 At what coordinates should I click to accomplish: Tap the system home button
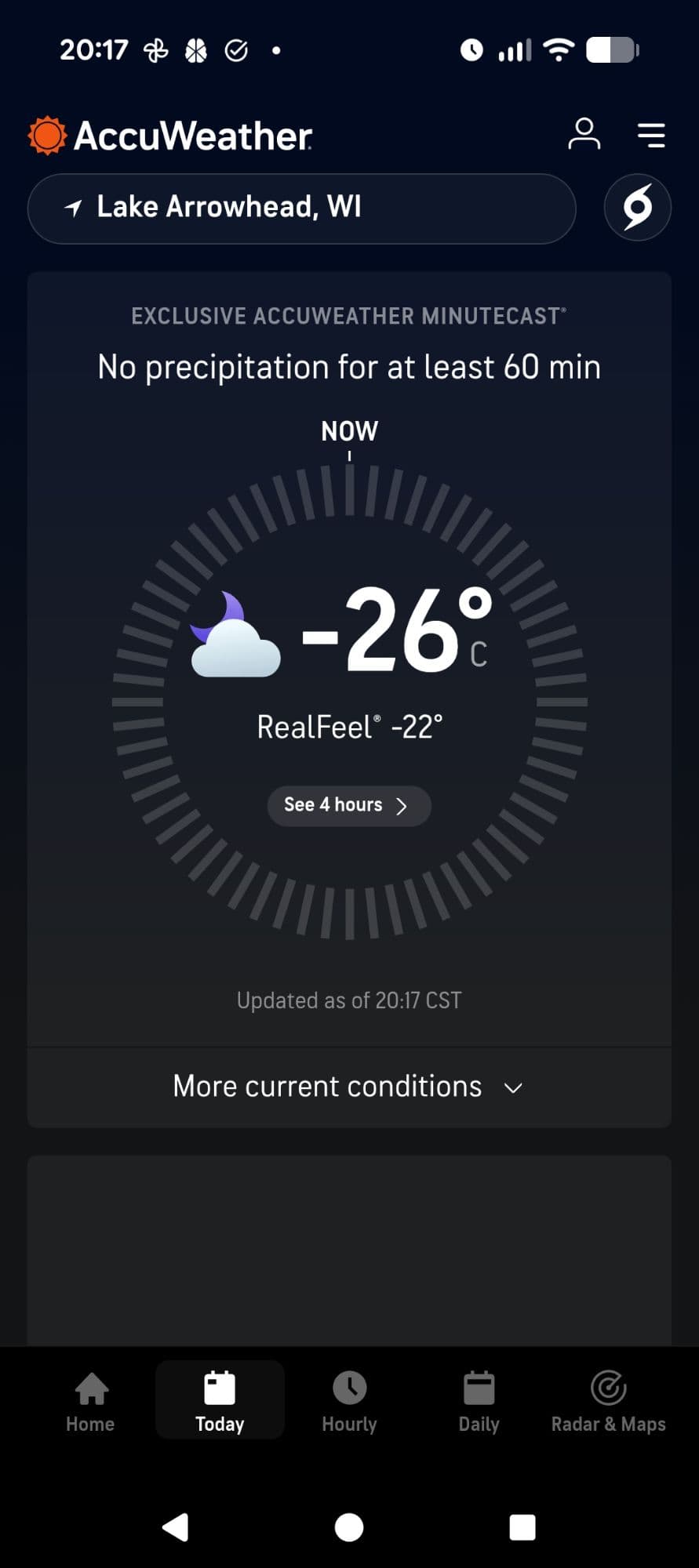[x=349, y=1526]
